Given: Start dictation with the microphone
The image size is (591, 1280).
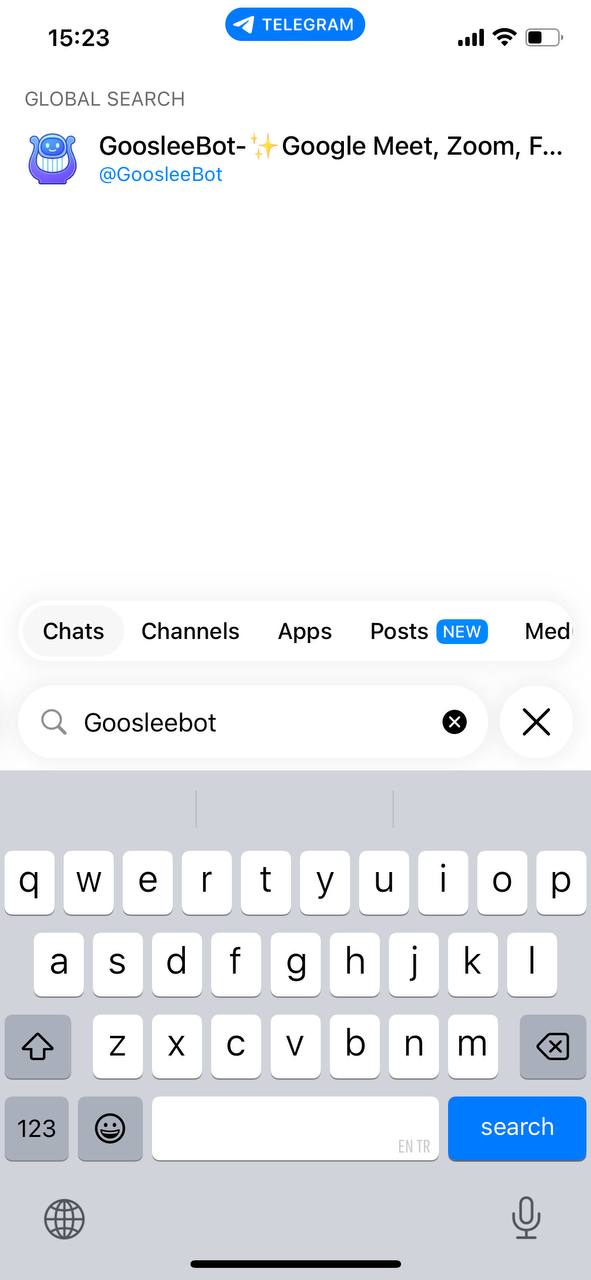Looking at the screenshot, I should tap(525, 1219).
